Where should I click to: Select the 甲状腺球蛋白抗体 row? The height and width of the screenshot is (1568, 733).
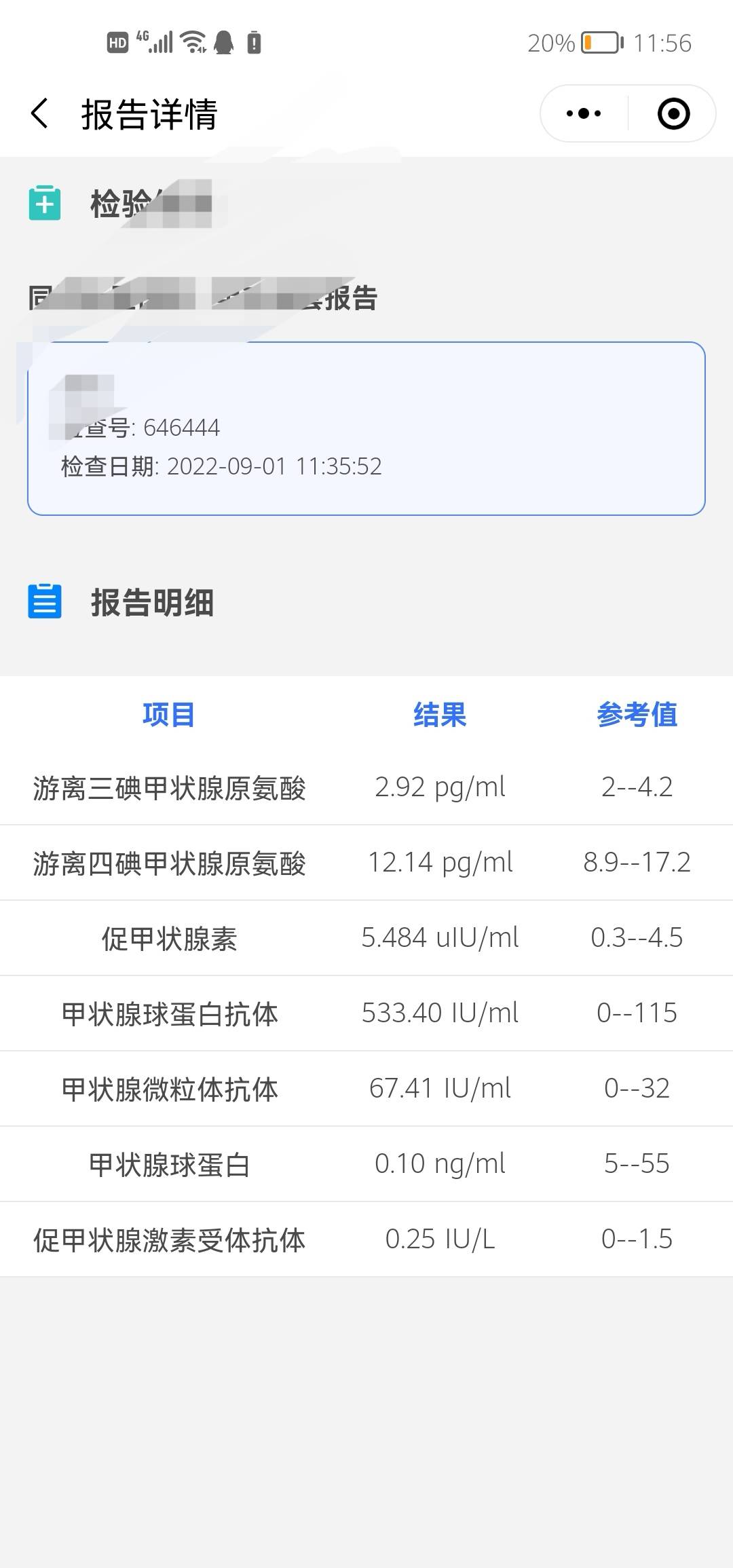pyautogui.click(x=366, y=1013)
